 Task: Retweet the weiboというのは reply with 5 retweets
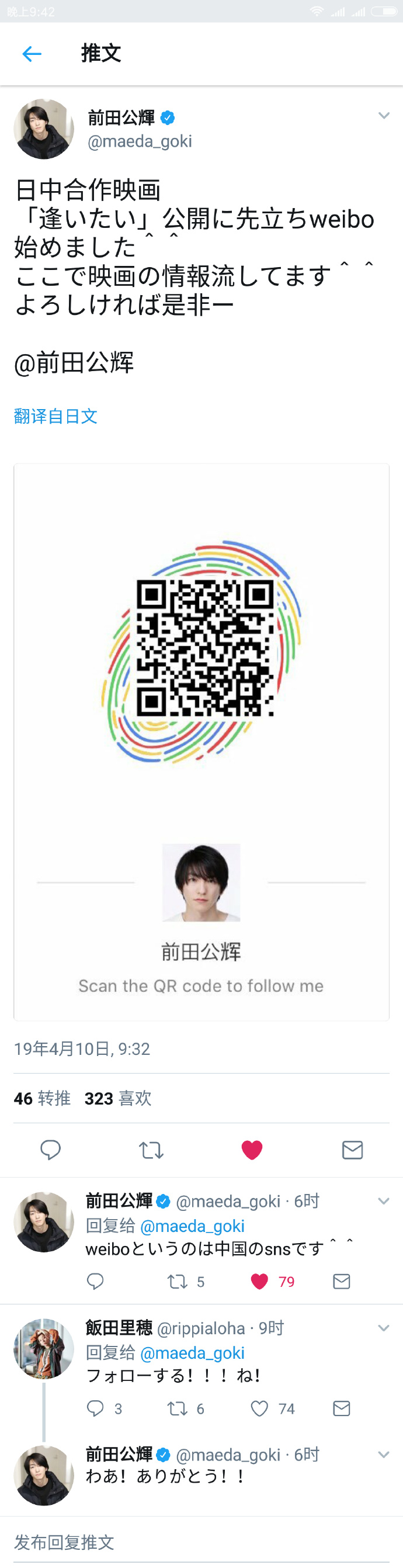coord(177,1281)
